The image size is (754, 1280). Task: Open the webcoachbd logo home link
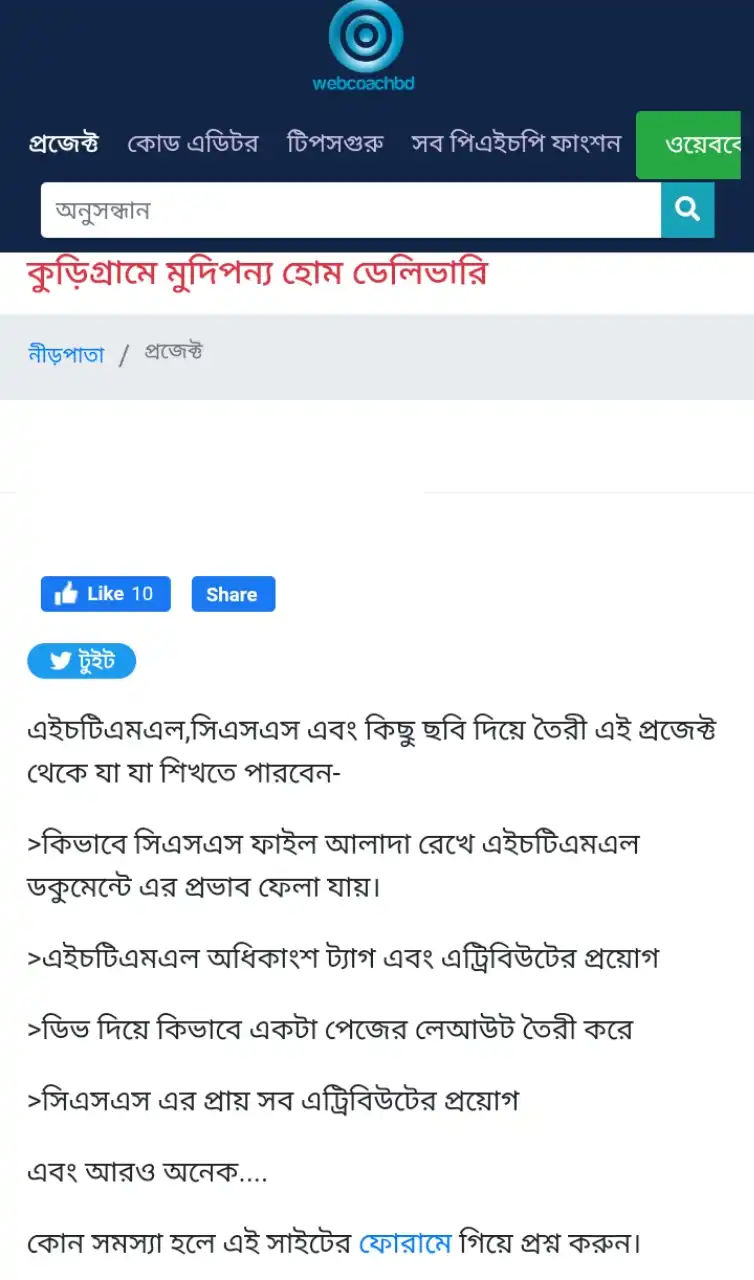[x=365, y=46]
